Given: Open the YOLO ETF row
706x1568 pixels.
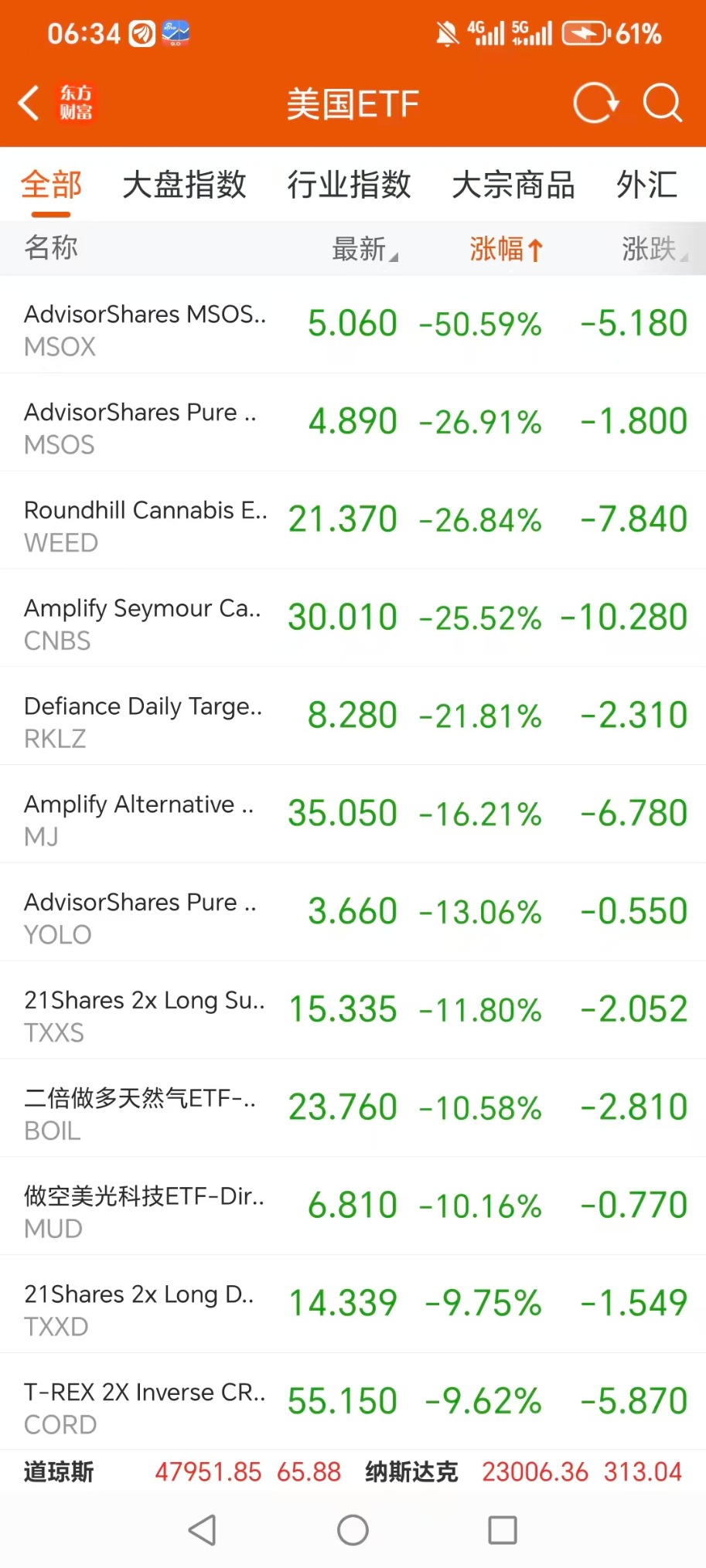Looking at the screenshot, I should [x=353, y=913].
